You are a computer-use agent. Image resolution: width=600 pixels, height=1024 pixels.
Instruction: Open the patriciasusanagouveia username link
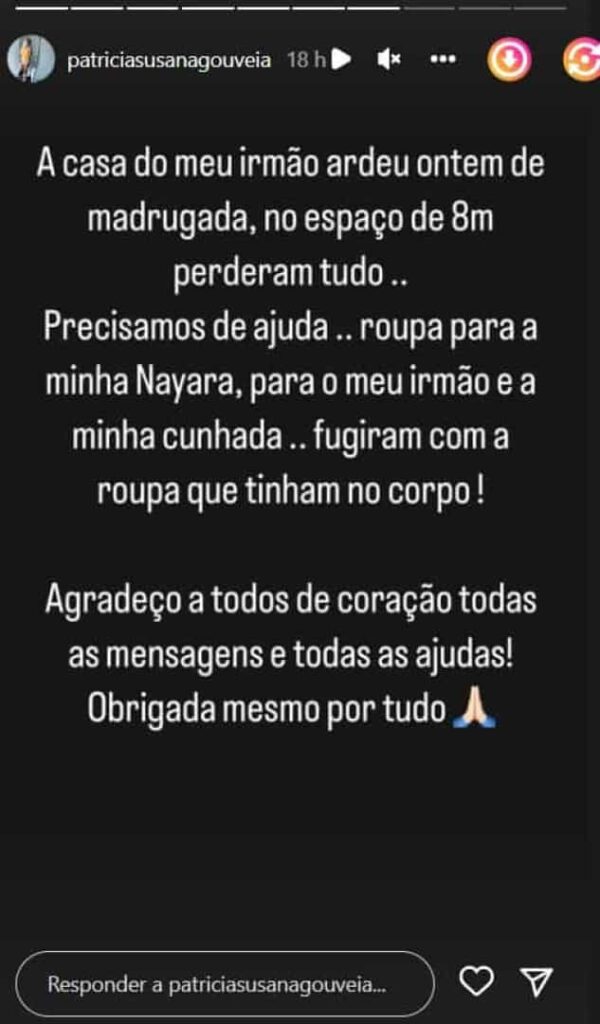pos(169,60)
